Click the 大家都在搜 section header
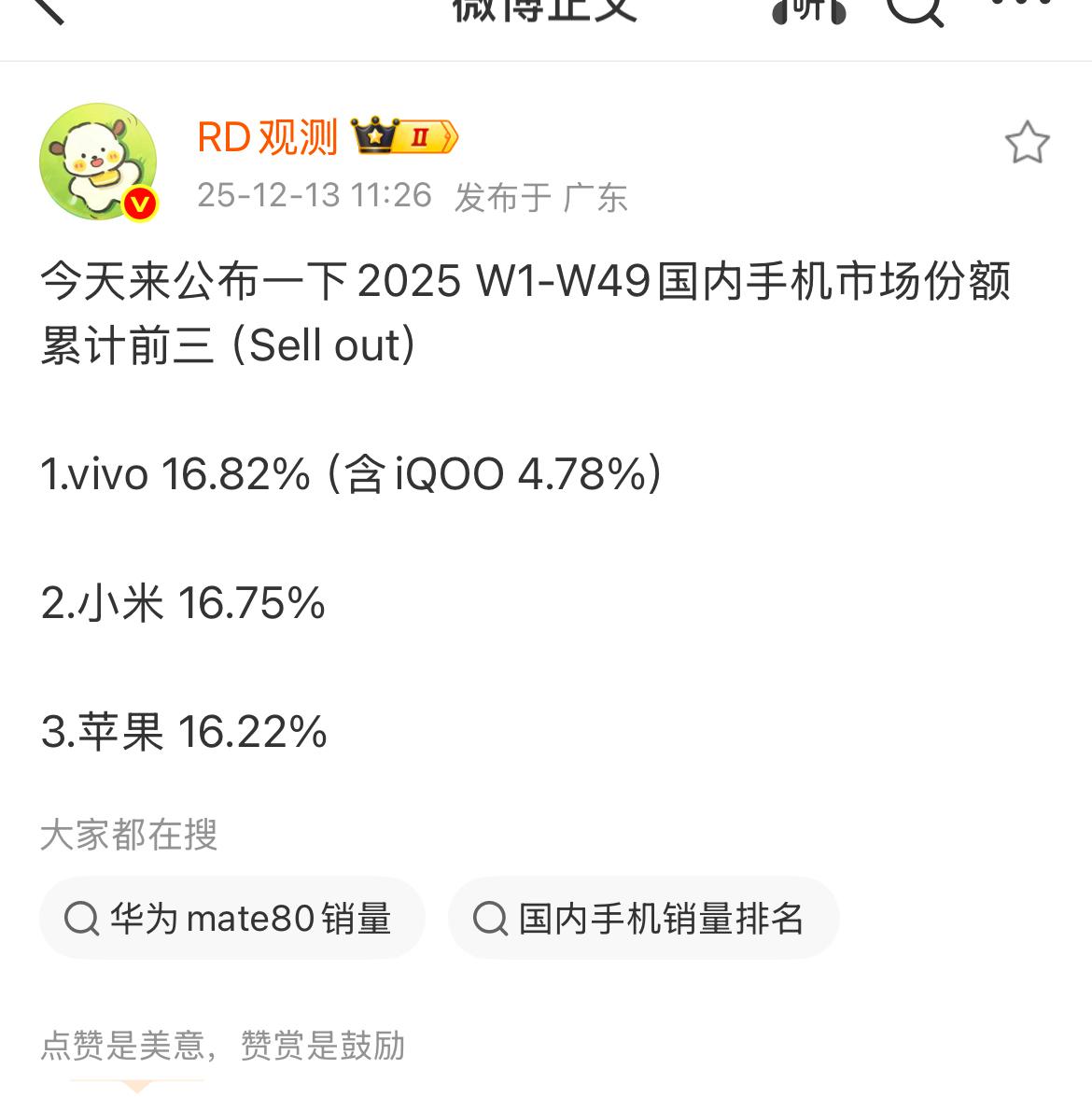This screenshot has width=1092, height=1097. click(131, 836)
